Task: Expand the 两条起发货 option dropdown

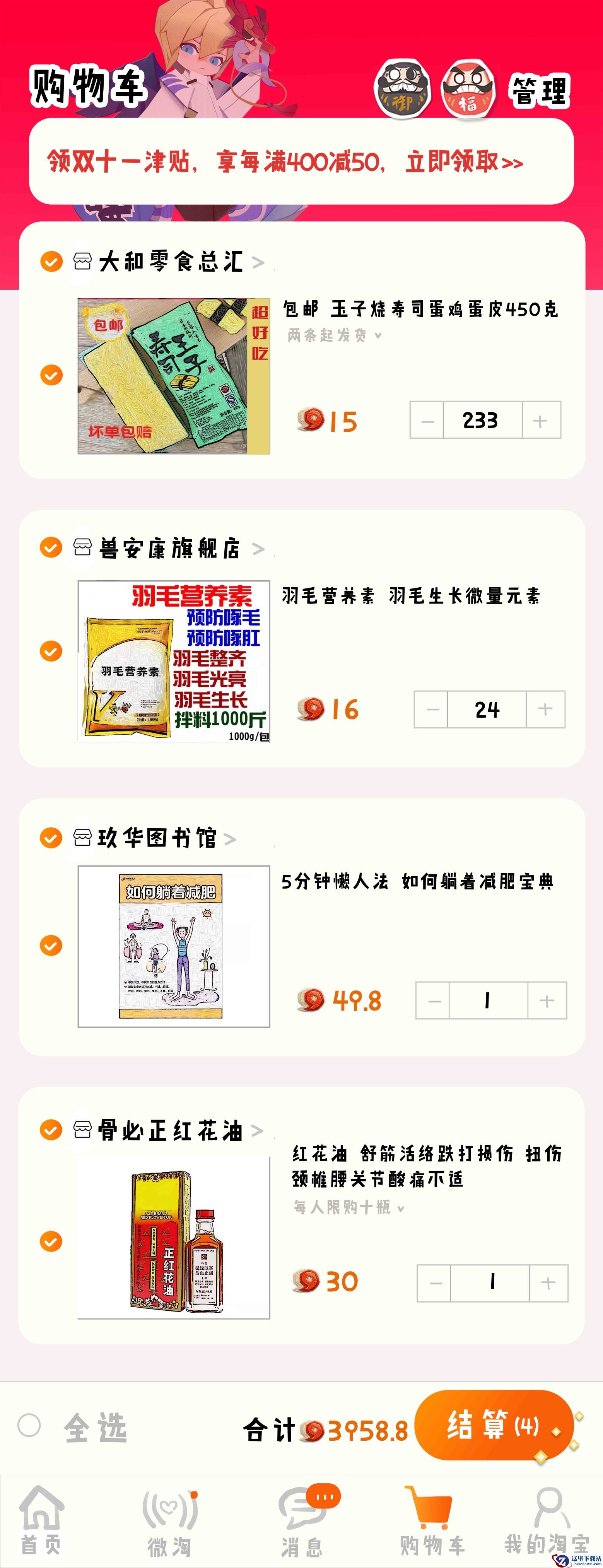Action: (335, 335)
